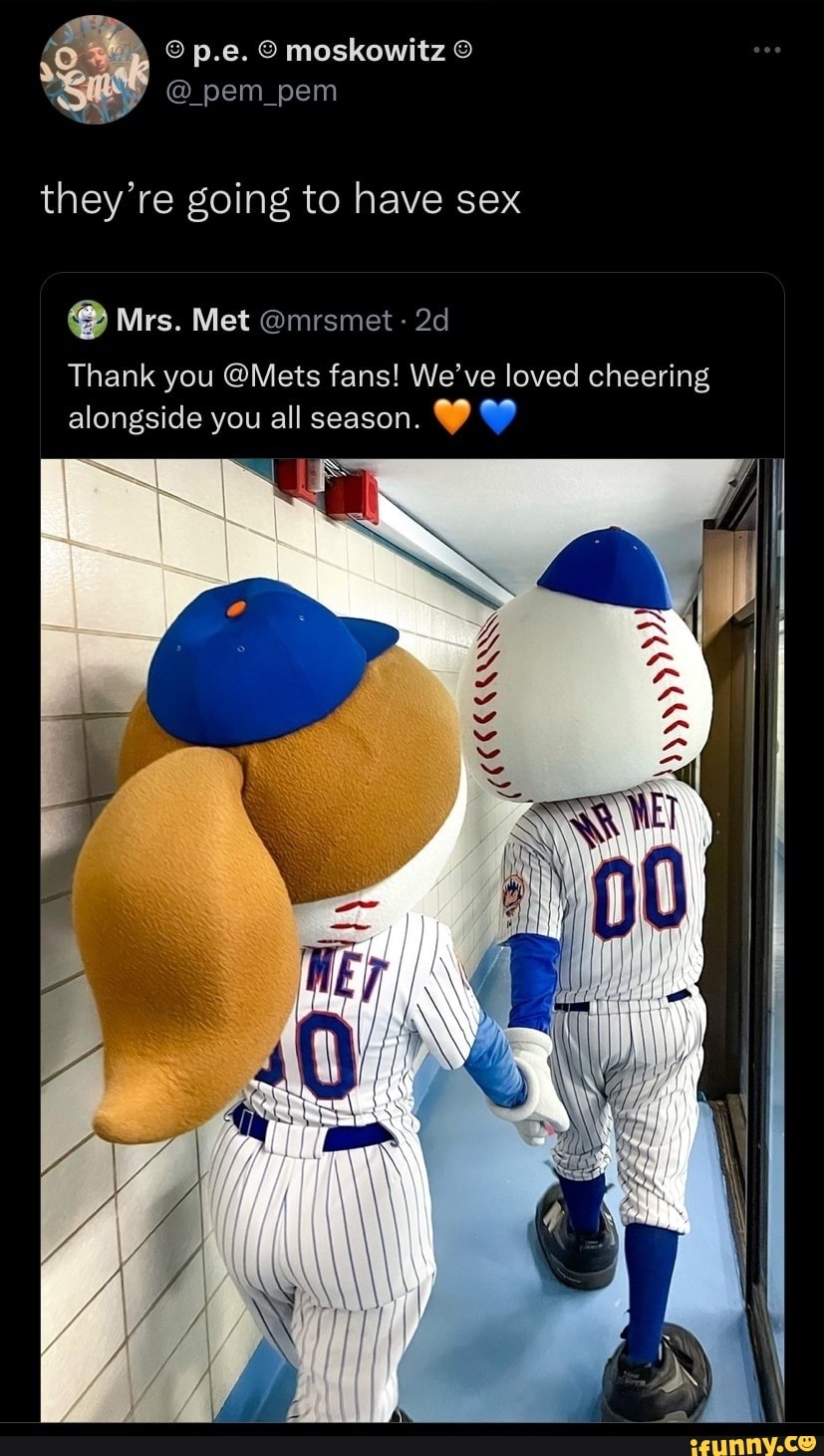Open the three-dot options menu
824x1456 pixels.
coord(765,48)
